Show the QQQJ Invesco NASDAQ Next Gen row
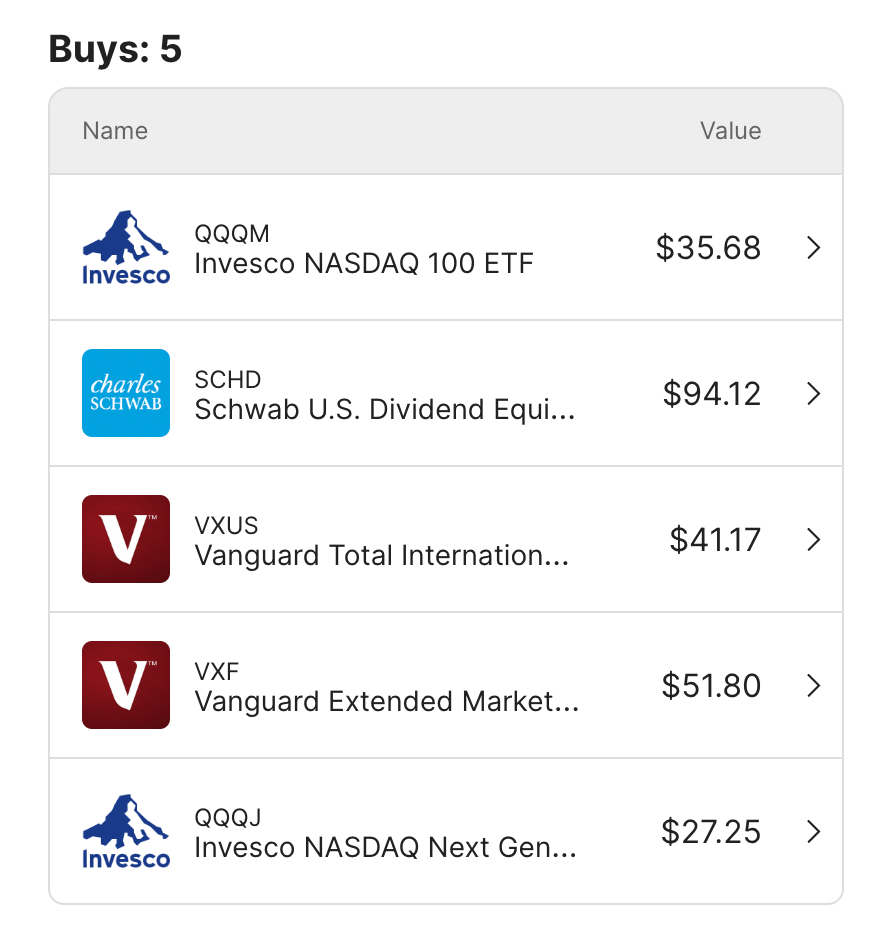Screen dimensions: 878x952 445,832
